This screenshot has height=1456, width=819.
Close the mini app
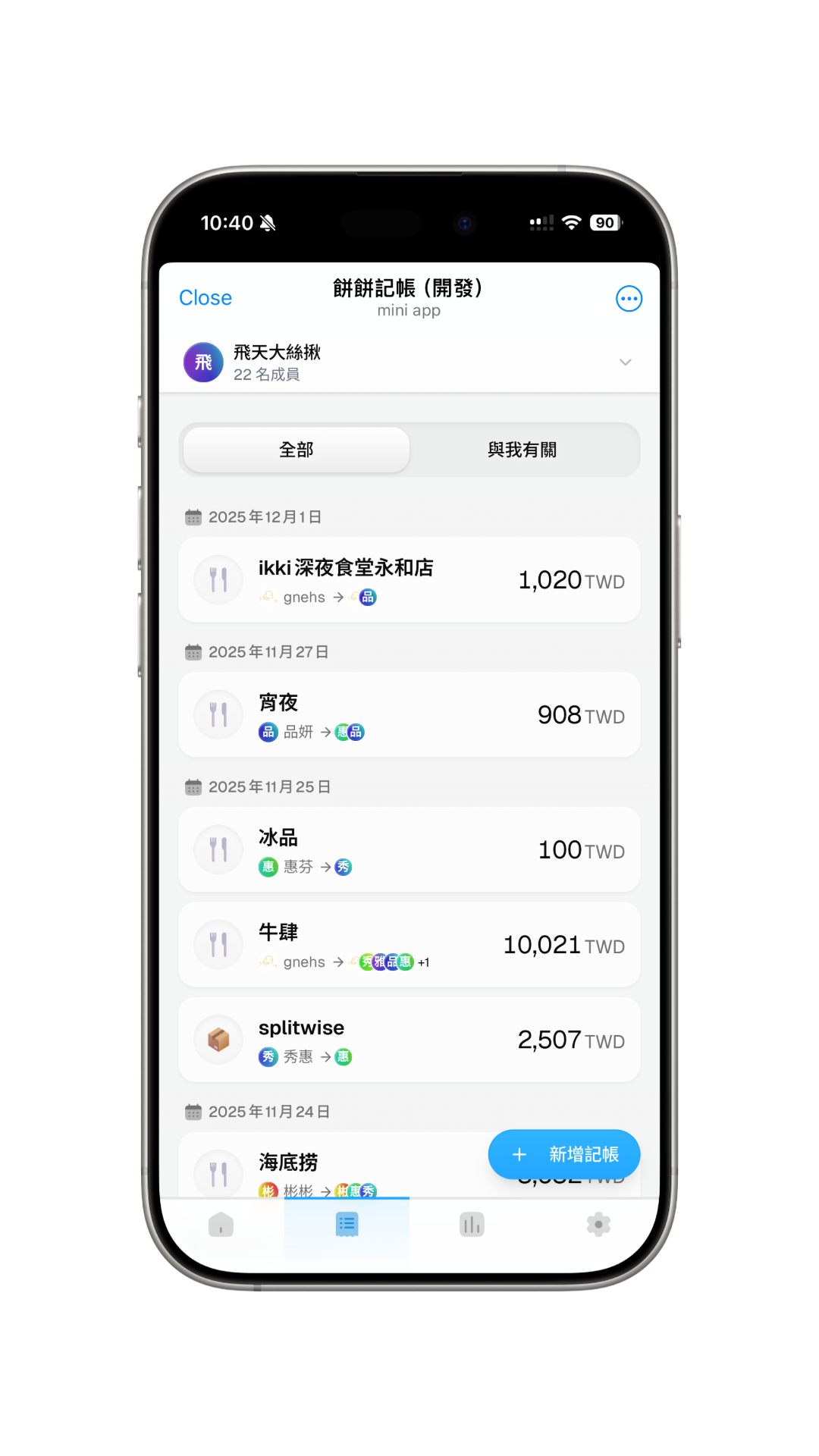point(205,298)
